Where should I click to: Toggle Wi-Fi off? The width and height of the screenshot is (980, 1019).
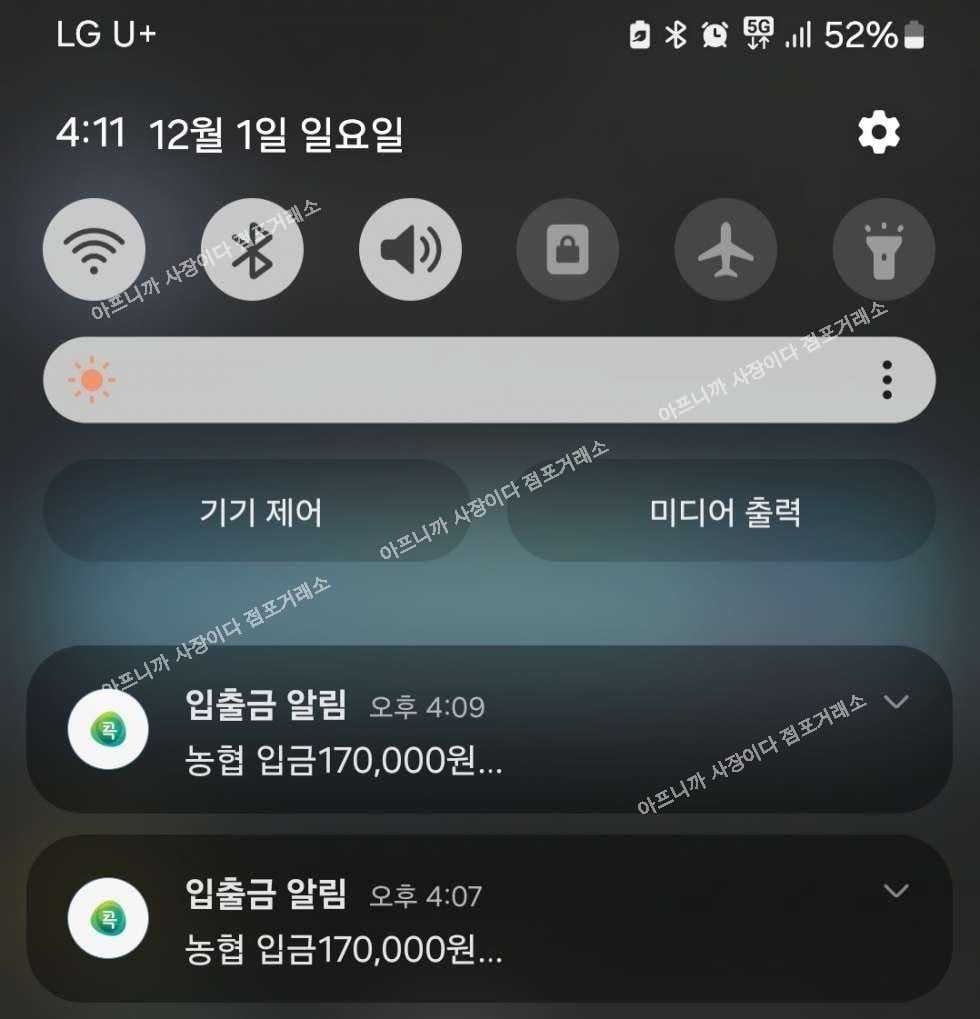coord(94,249)
